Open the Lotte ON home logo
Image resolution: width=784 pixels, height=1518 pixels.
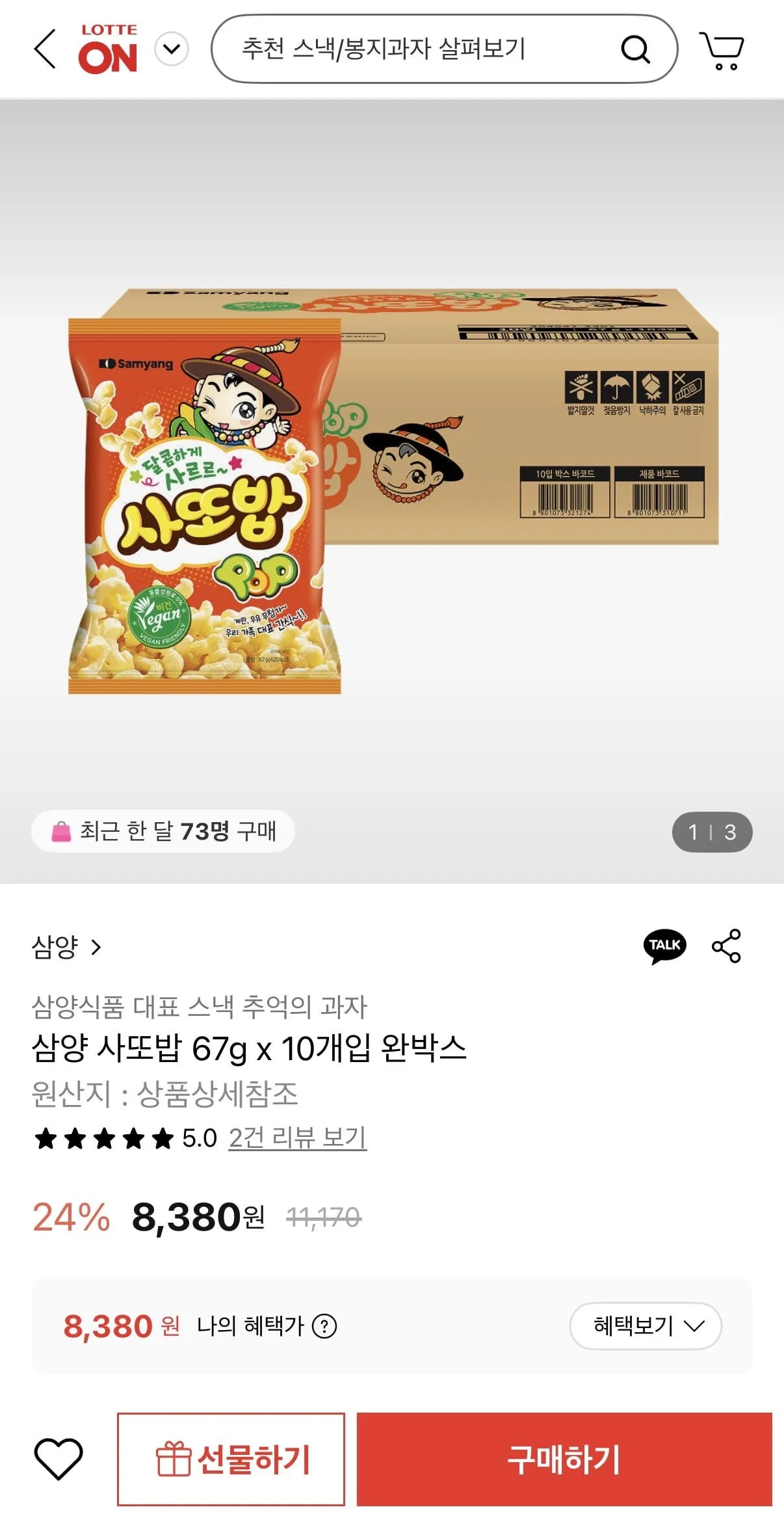[x=108, y=49]
